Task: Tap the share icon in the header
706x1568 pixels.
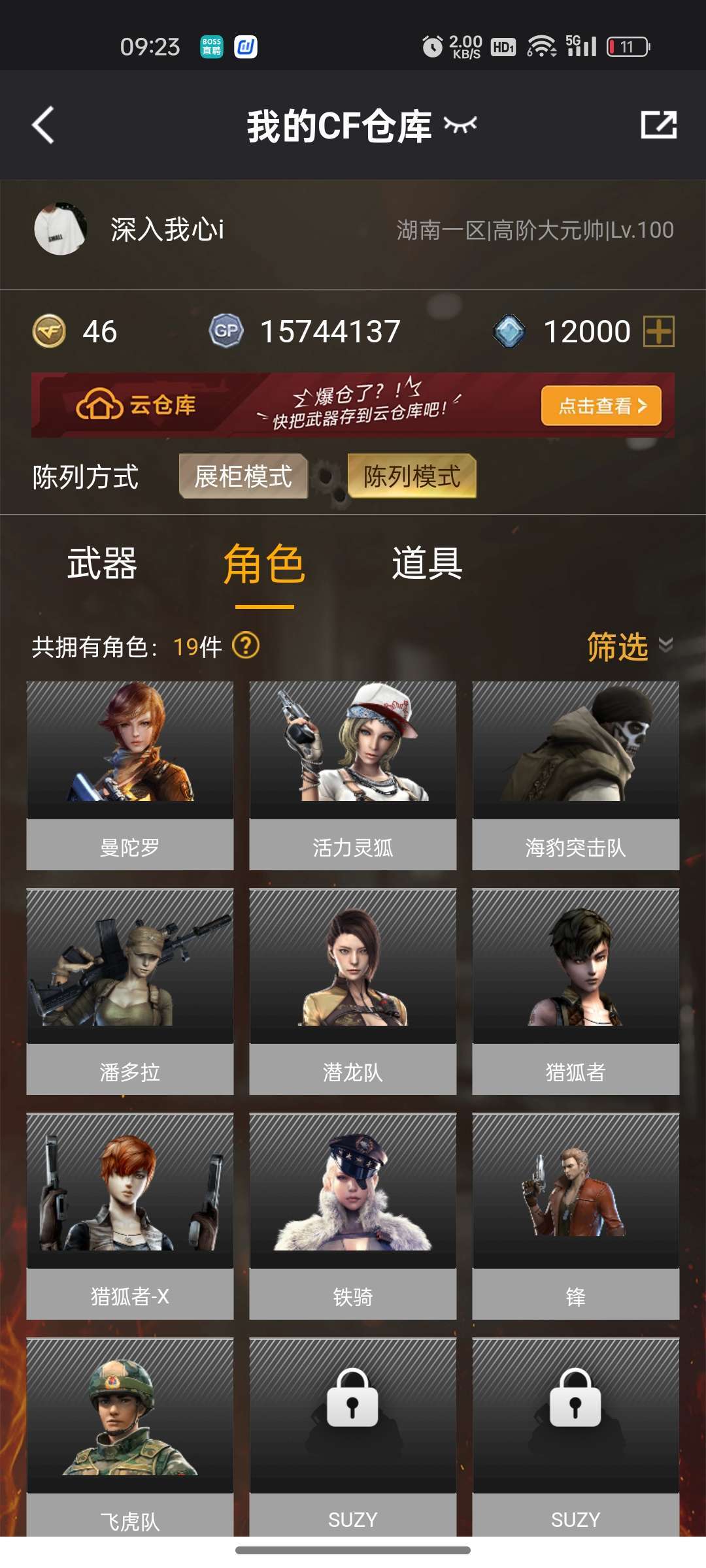Action: click(658, 125)
